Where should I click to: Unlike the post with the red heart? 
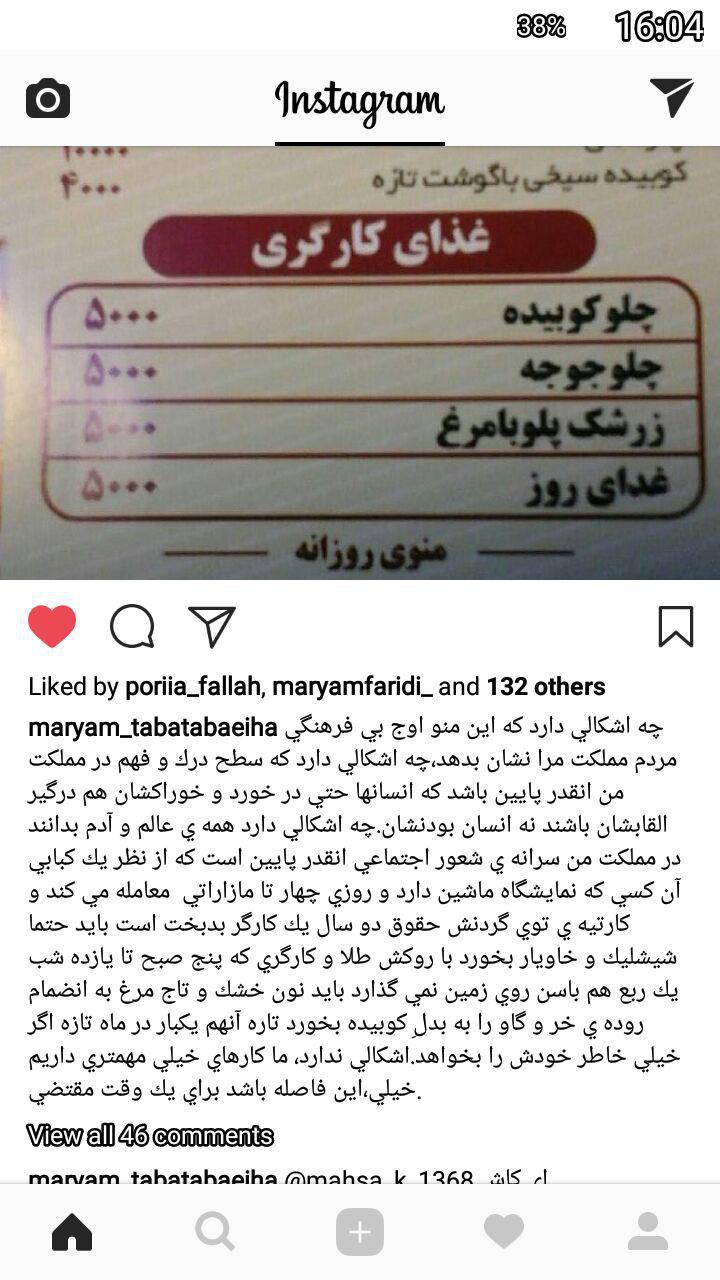52,627
